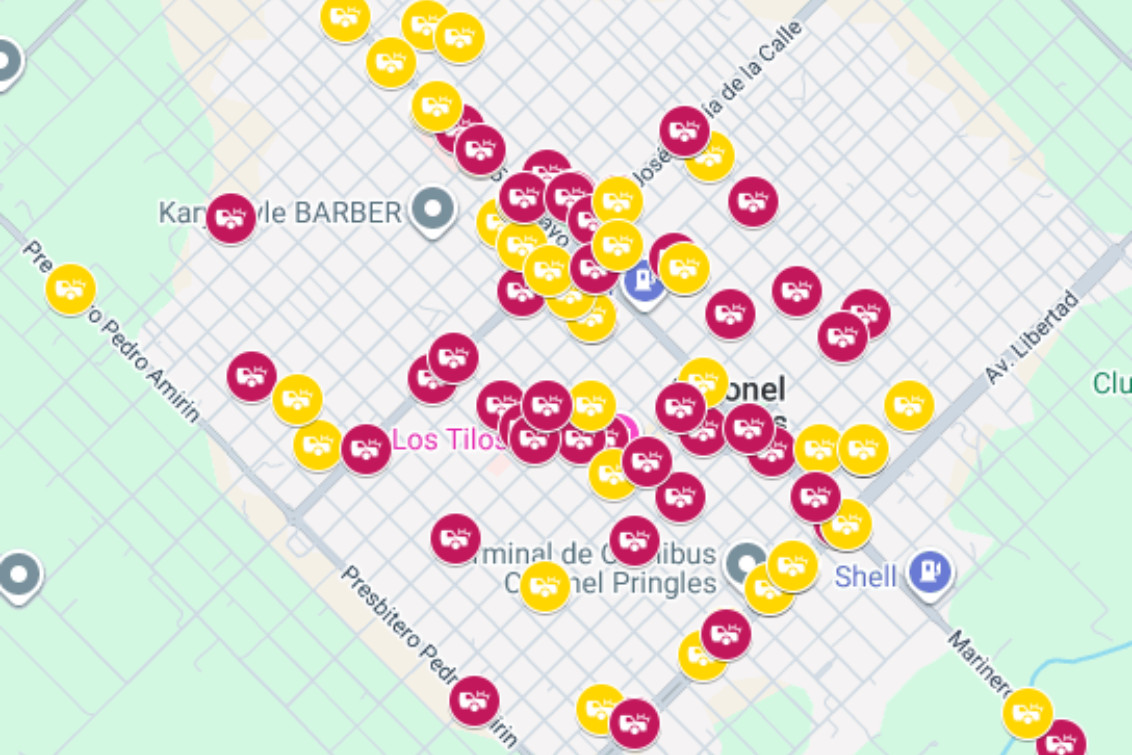Tap the unlabeled blue fuel station pin
The image size is (1132, 755).
(x=644, y=281)
